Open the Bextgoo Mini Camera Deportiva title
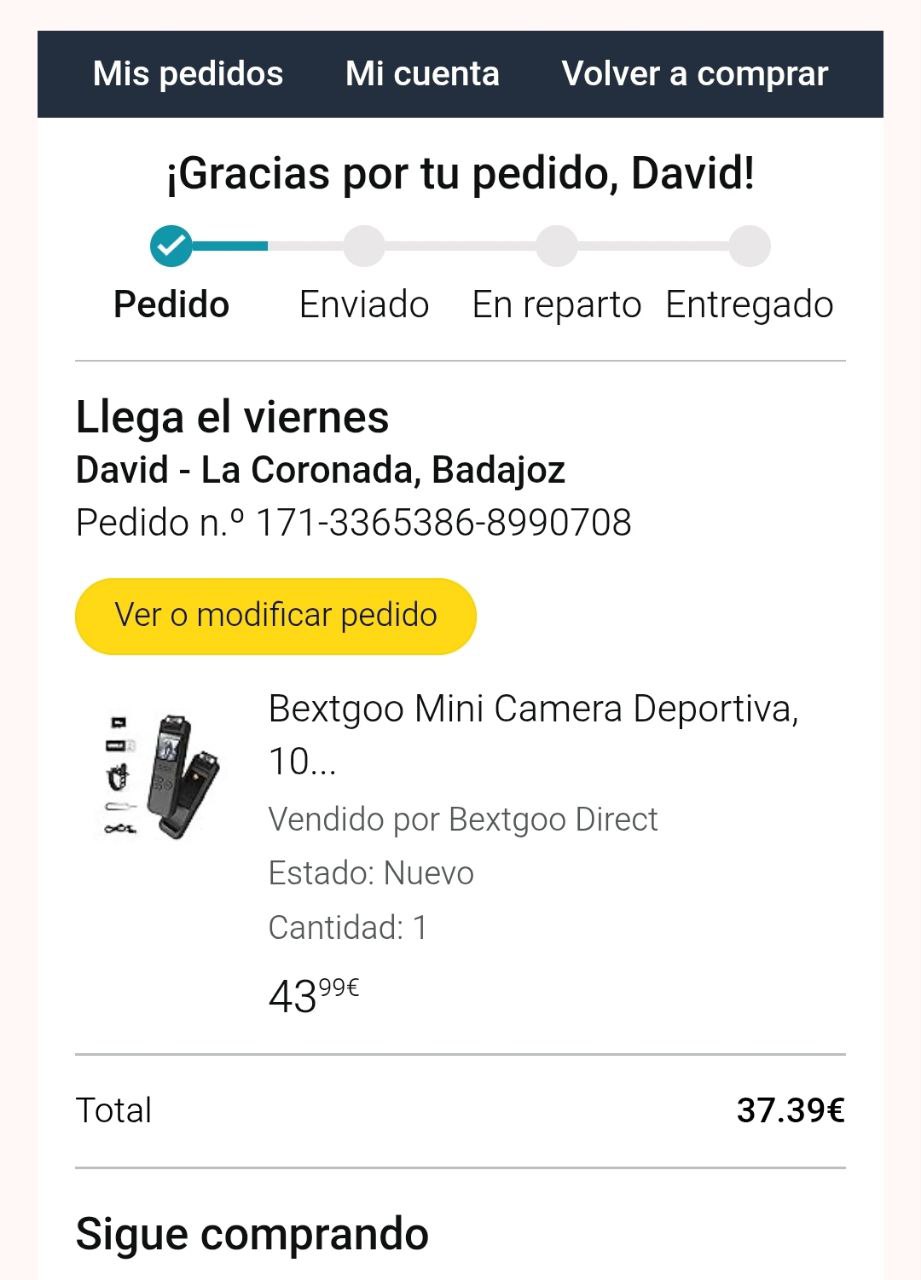921x1280 pixels. pyautogui.click(x=532, y=733)
